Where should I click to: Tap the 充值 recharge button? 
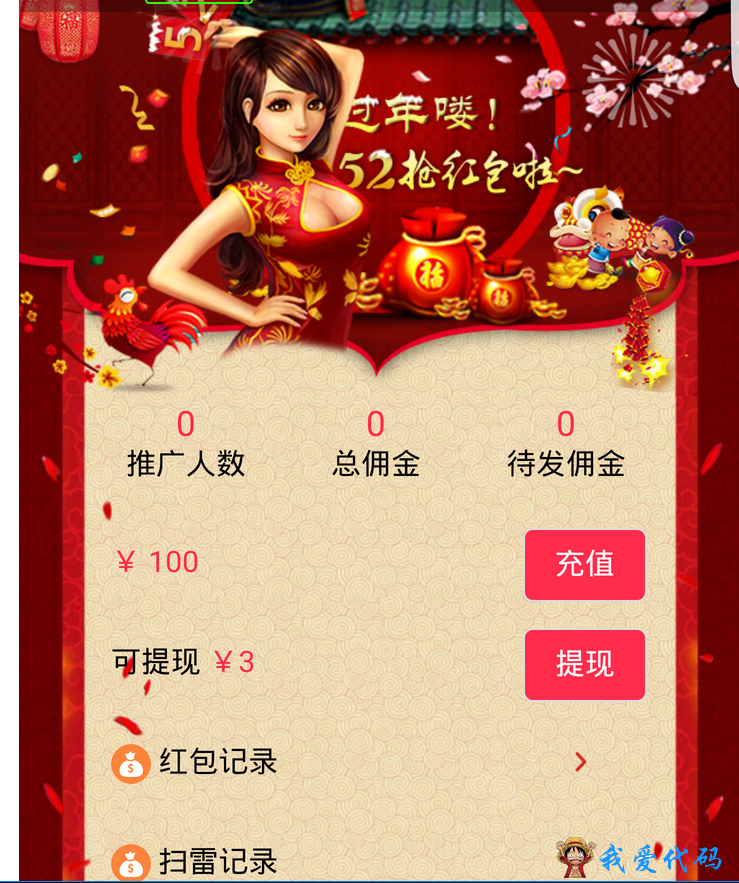point(584,564)
